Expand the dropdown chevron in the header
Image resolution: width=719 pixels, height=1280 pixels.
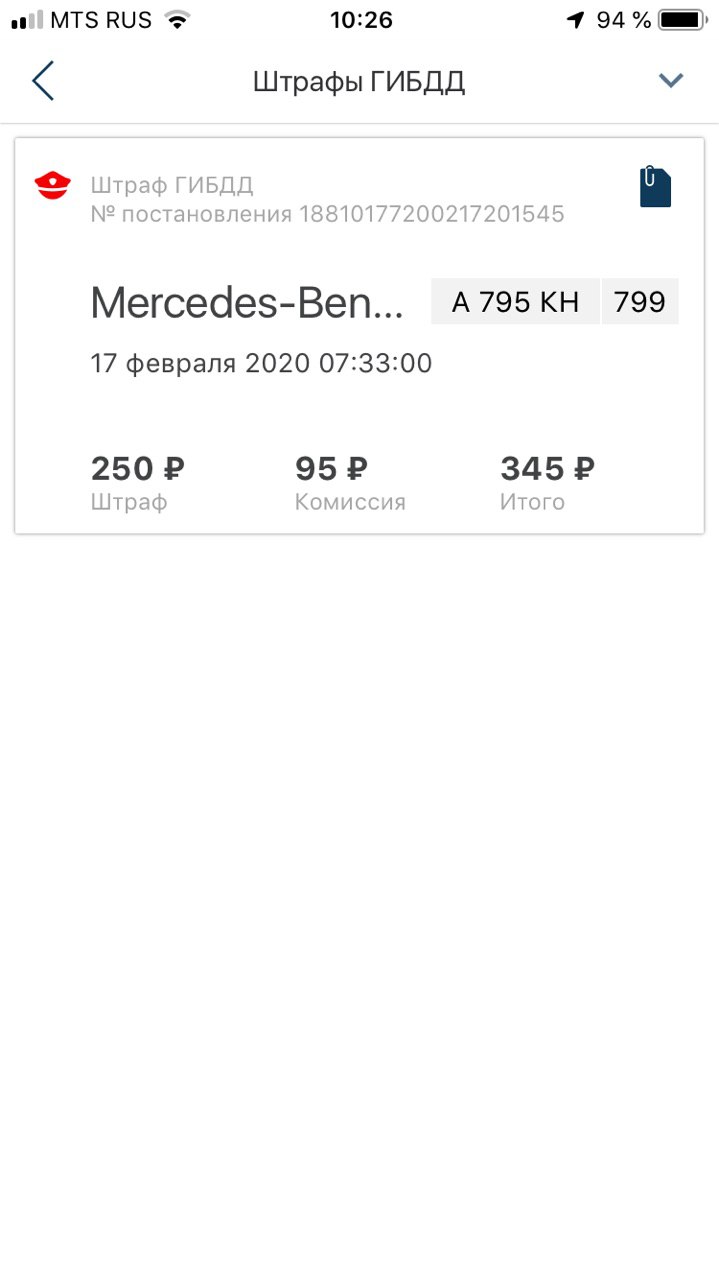tap(670, 81)
